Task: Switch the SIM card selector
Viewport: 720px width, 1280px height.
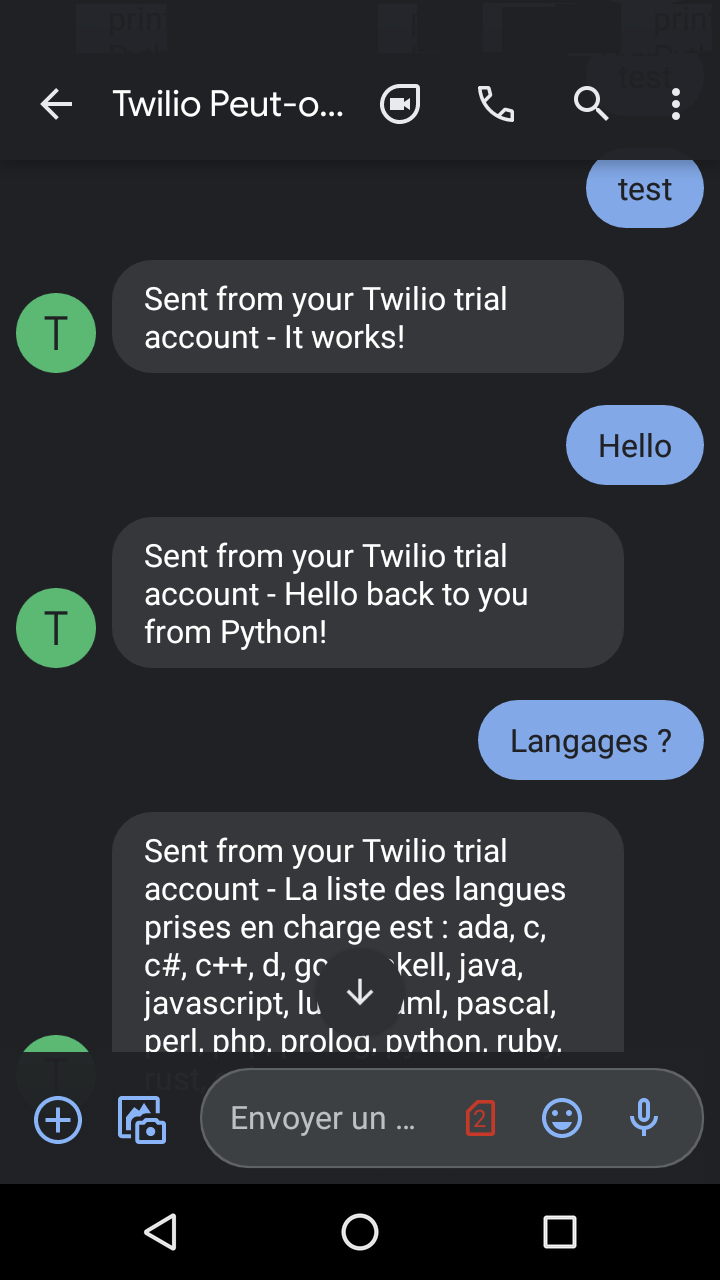Action: tap(480, 1118)
